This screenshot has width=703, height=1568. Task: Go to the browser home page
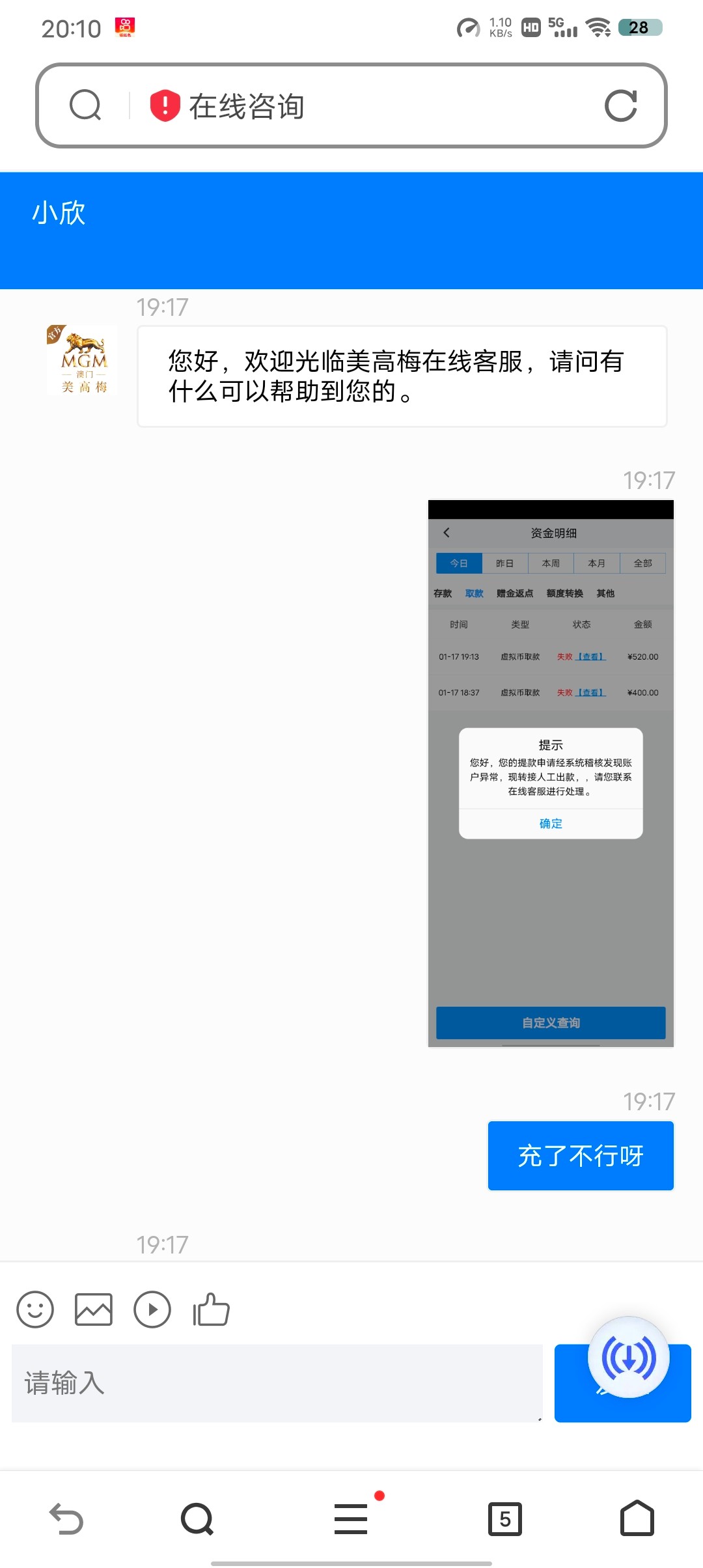click(x=637, y=1519)
